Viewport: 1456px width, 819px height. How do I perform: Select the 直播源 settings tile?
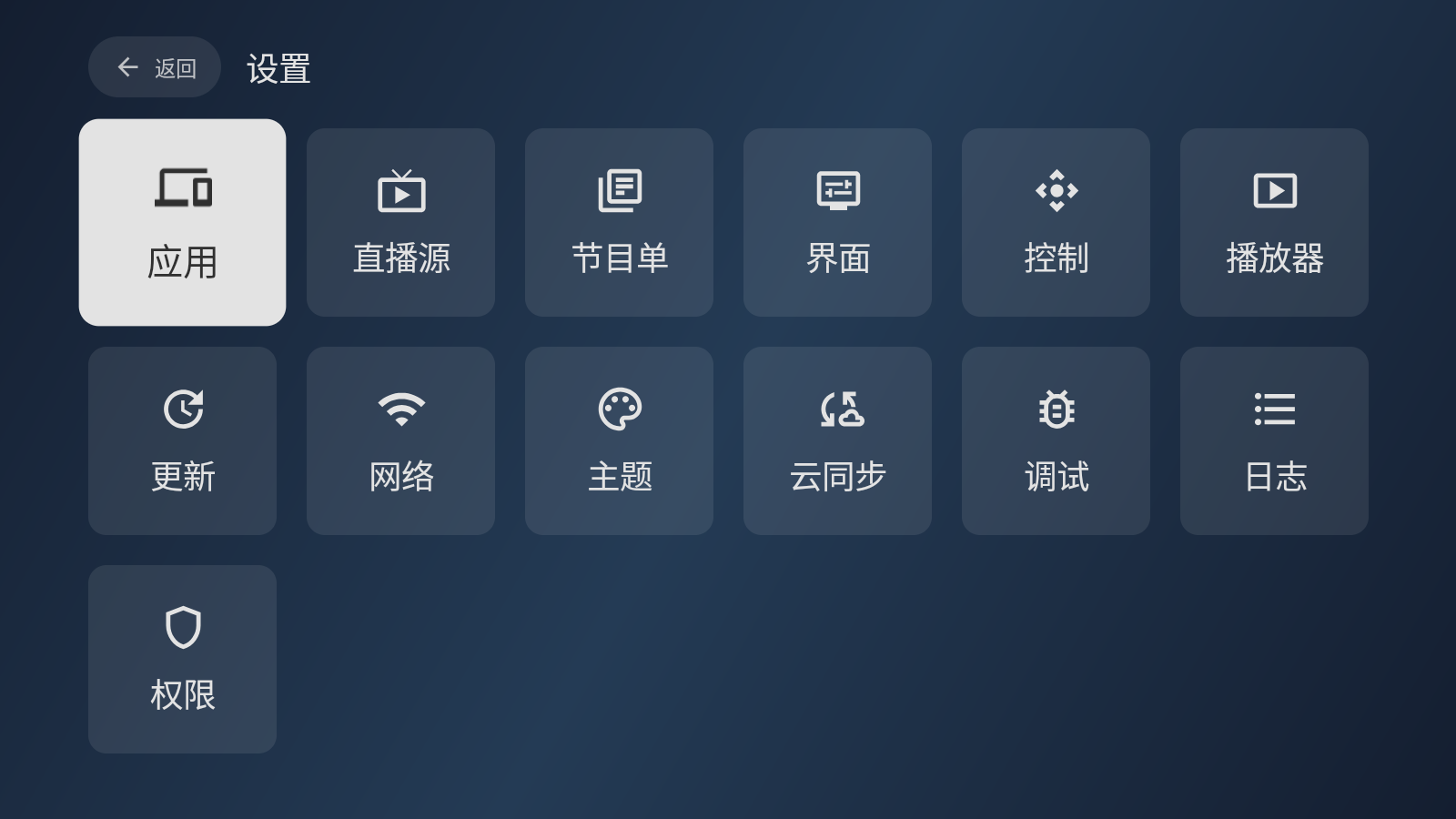[400, 222]
